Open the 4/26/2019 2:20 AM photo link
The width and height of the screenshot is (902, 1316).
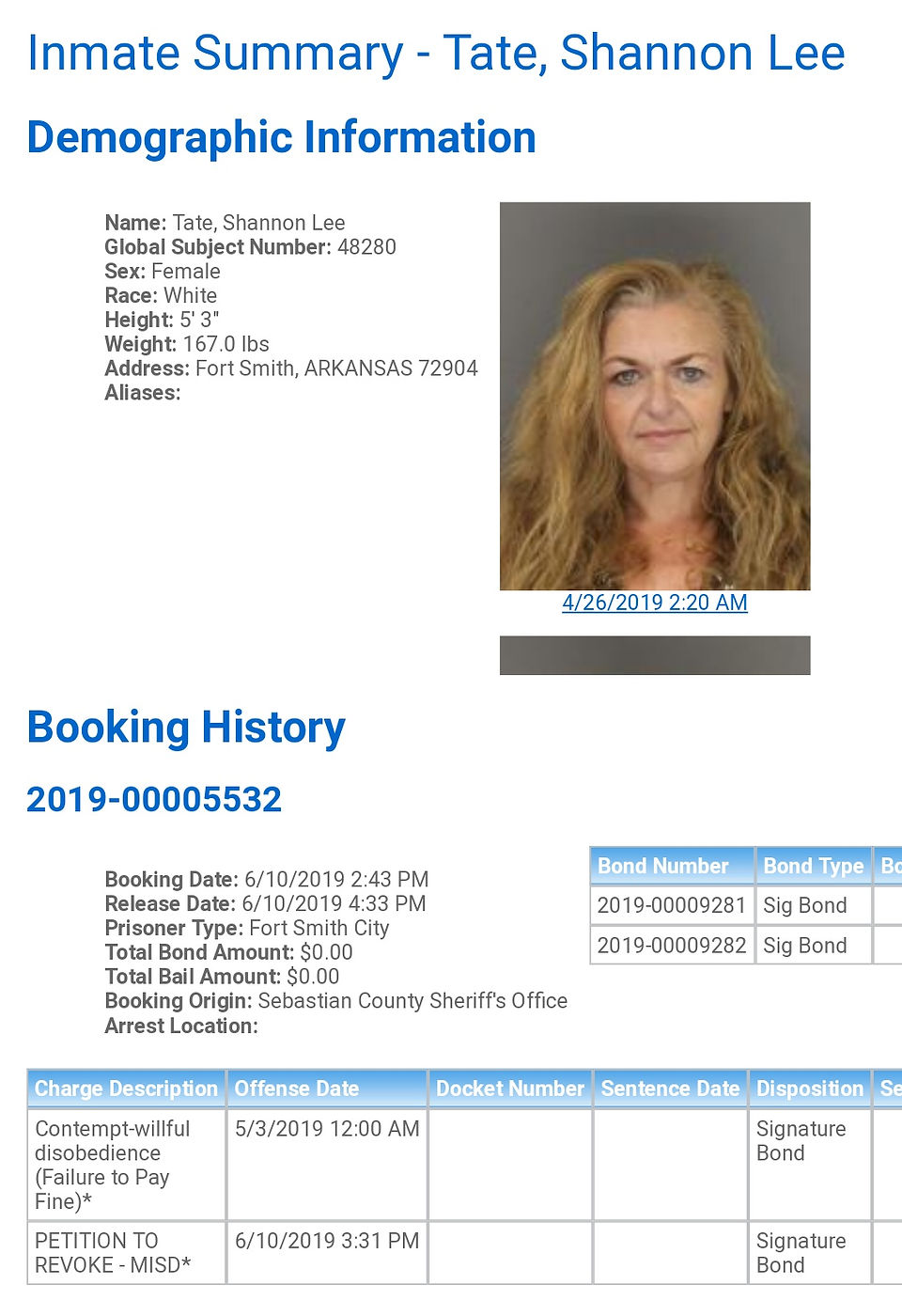[x=655, y=603]
